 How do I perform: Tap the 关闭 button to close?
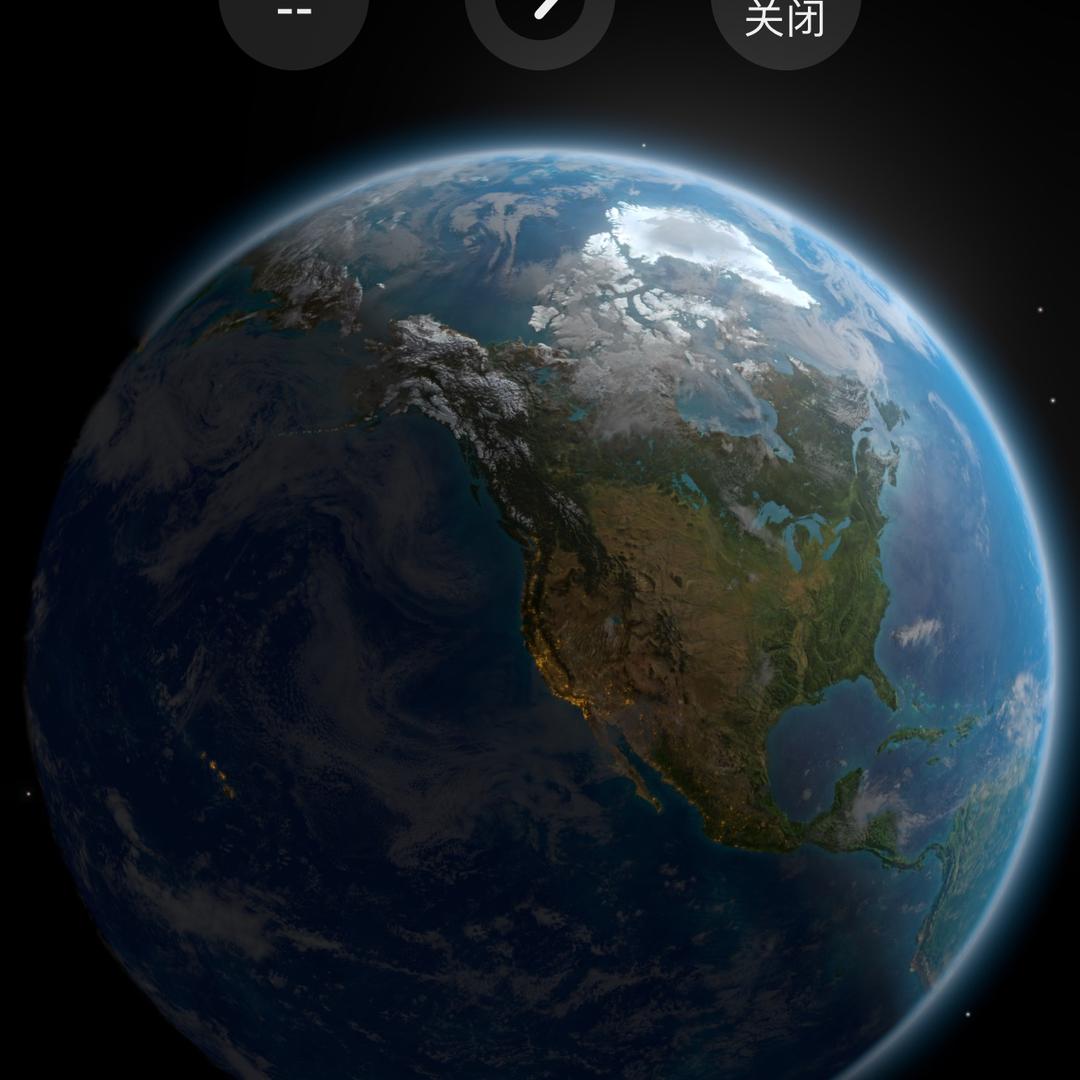pyautogui.click(x=785, y=20)
